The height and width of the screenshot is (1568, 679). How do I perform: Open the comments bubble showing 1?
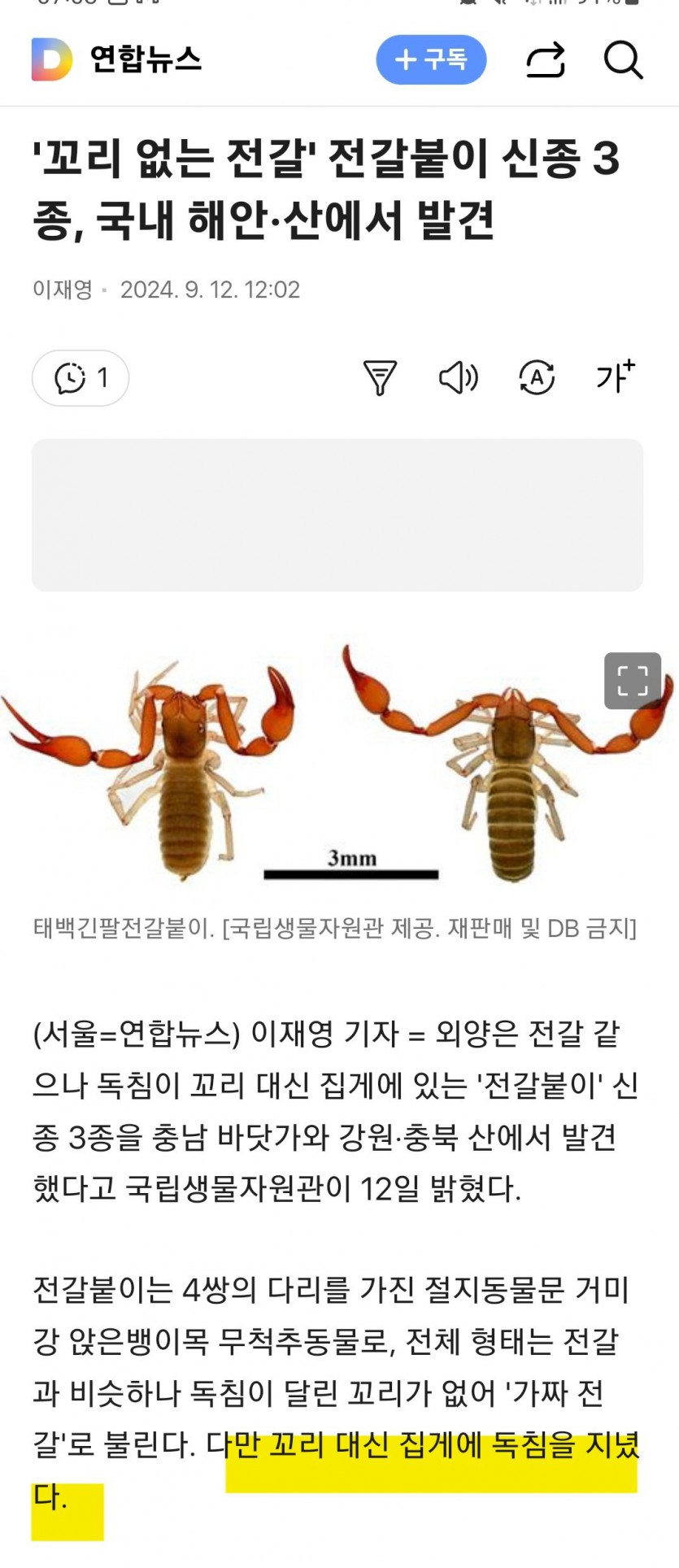[81, 378]
